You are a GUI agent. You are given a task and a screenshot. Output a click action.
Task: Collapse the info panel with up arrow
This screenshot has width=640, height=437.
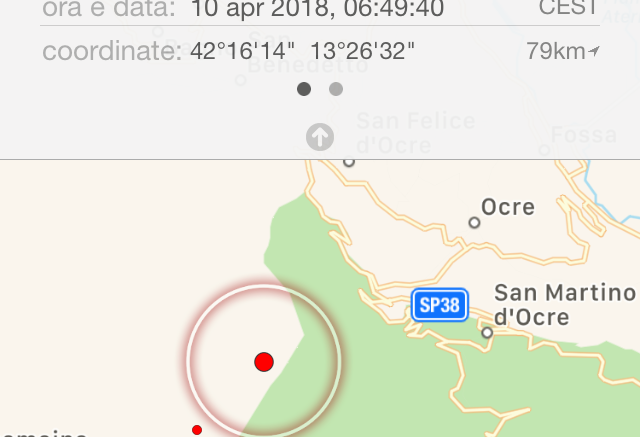319,137
